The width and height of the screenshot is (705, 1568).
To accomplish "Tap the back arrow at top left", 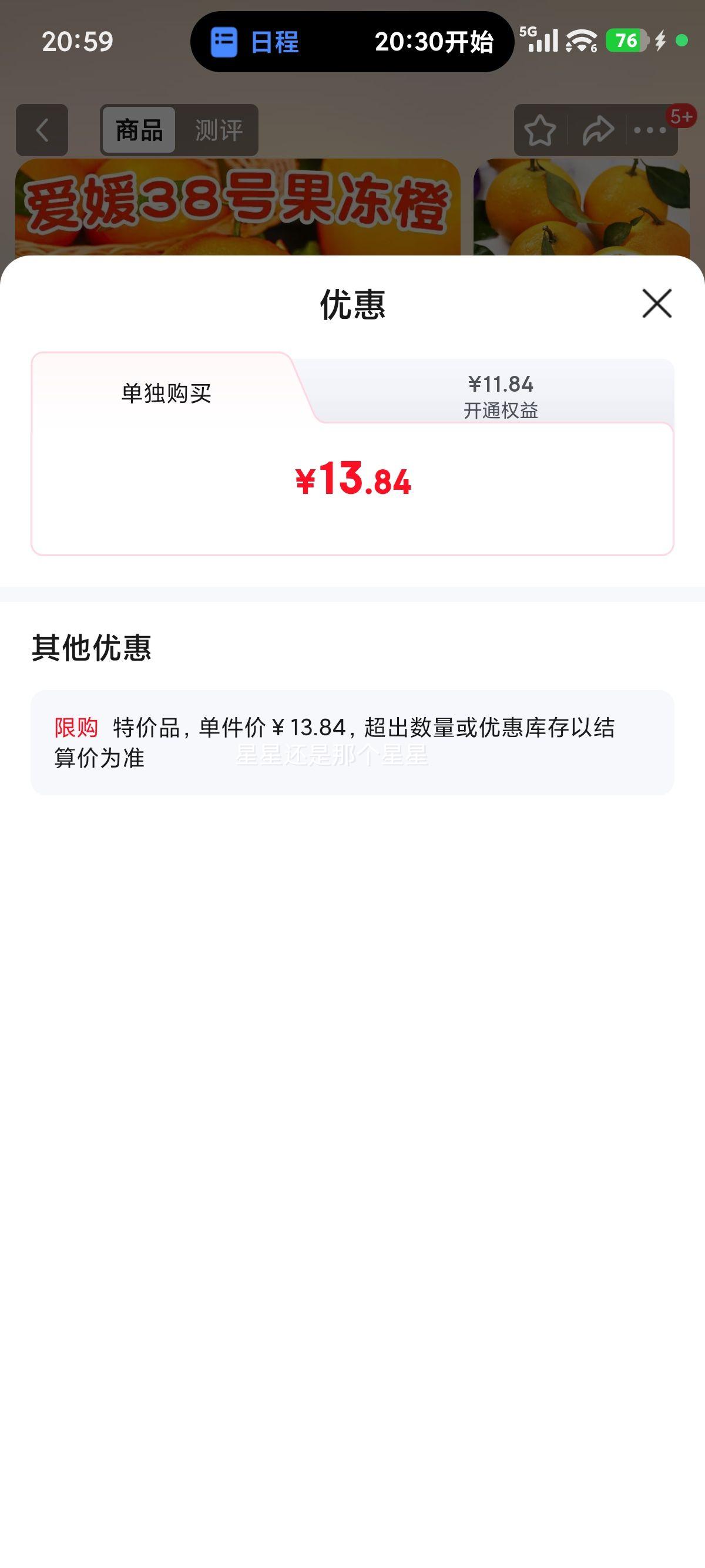I will pos(42,130).
